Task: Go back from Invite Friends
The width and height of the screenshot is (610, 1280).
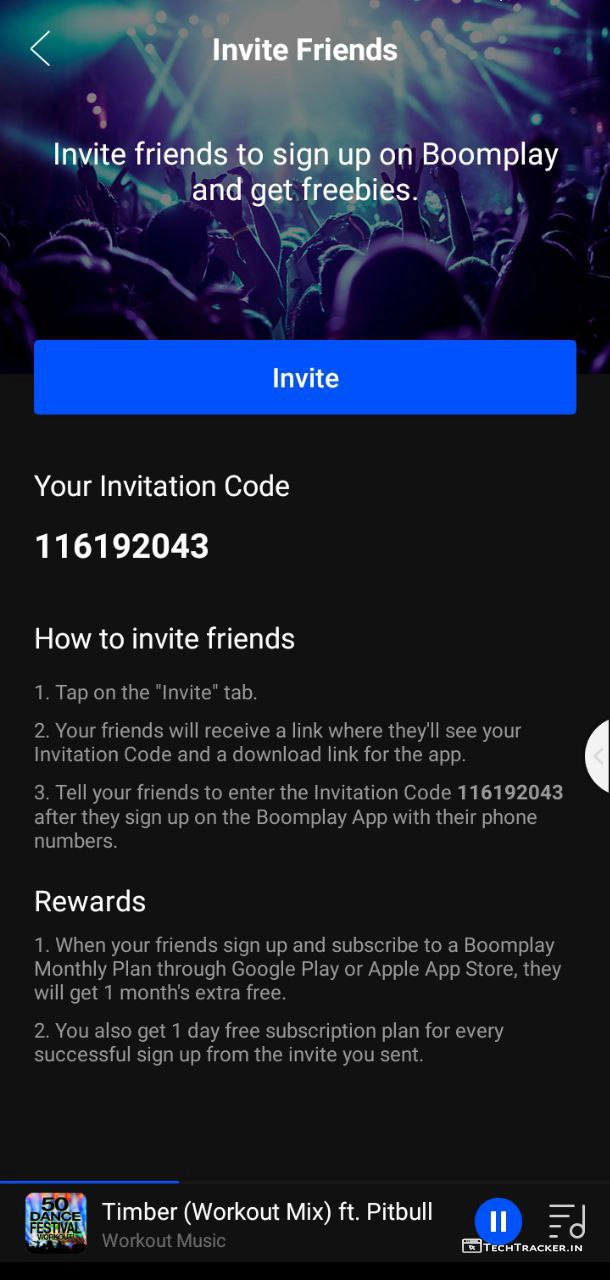Action: click(40, 49)
